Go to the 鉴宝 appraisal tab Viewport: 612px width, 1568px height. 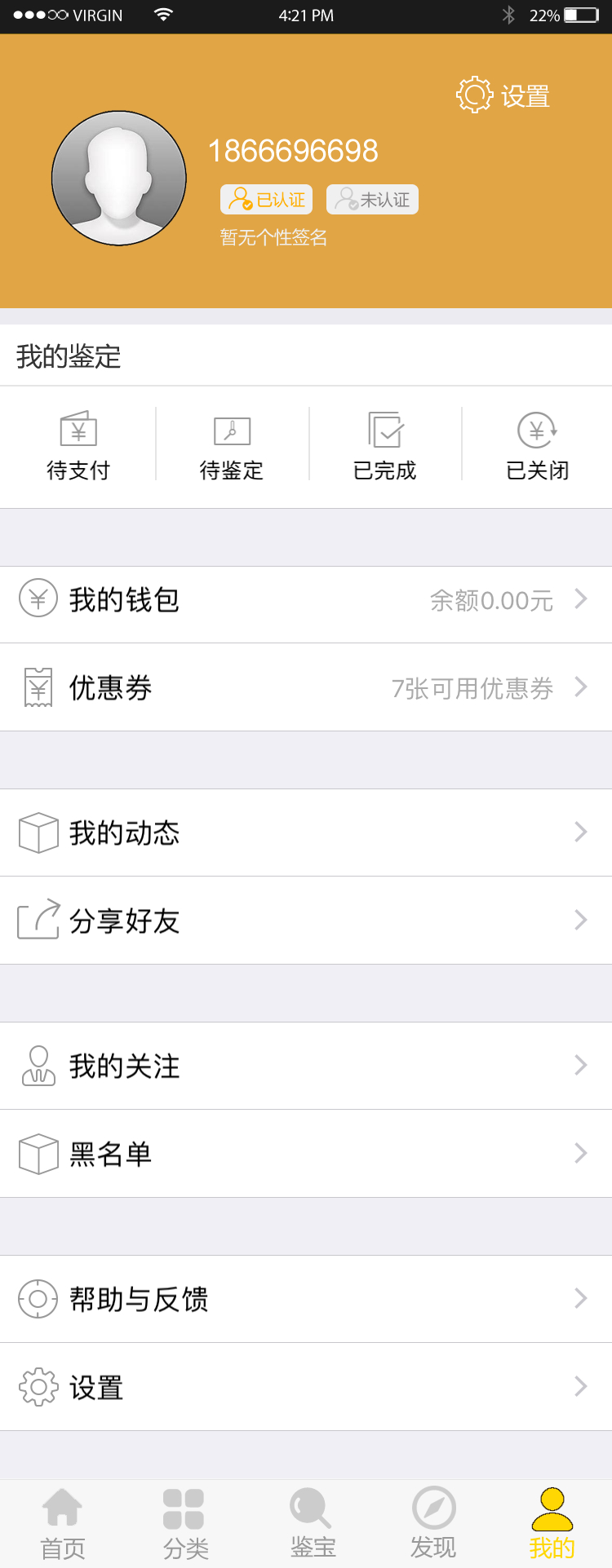tap(313, 1523)
